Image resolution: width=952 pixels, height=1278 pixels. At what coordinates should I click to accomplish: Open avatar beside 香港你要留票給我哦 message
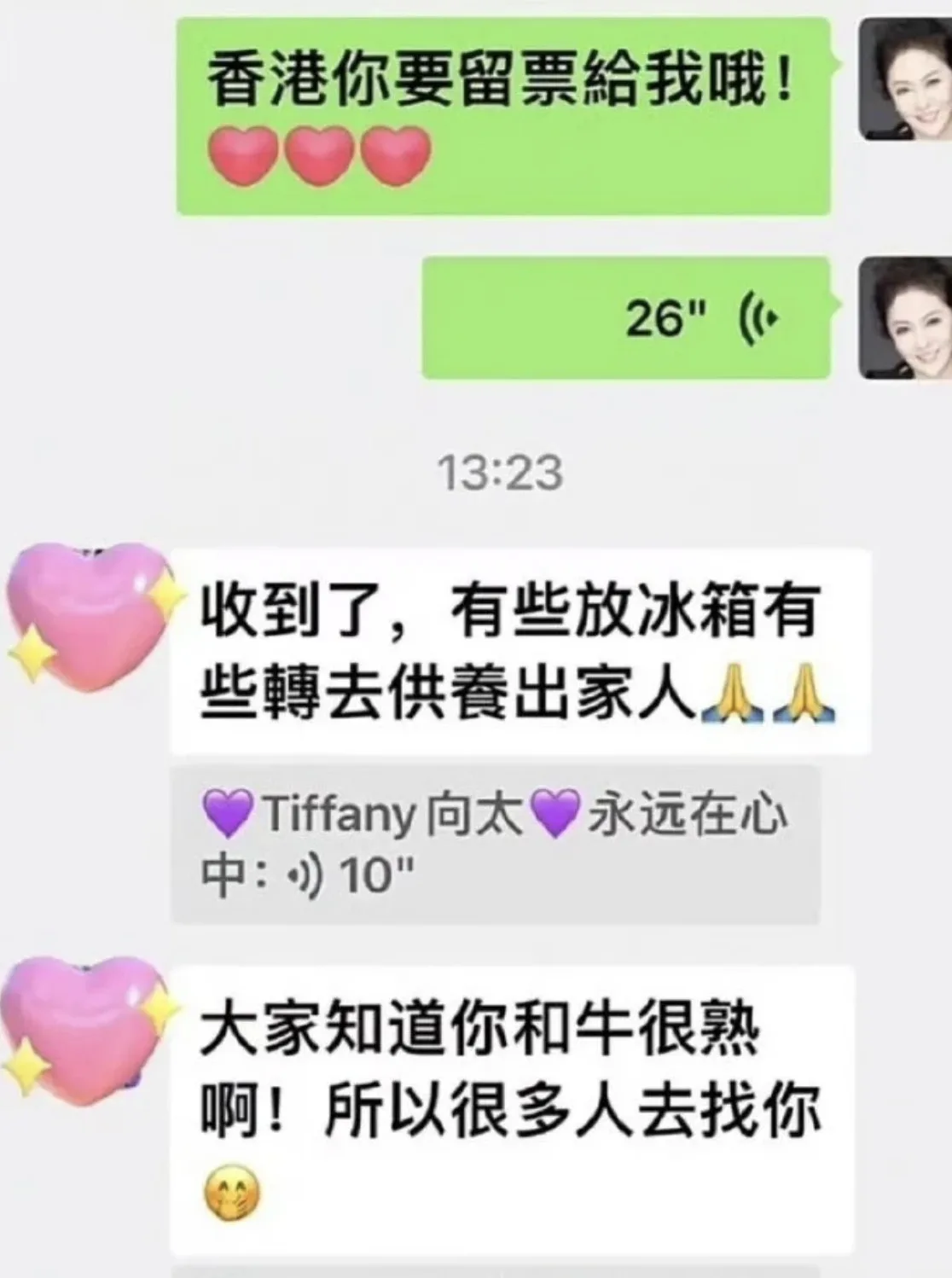point(906,79)
